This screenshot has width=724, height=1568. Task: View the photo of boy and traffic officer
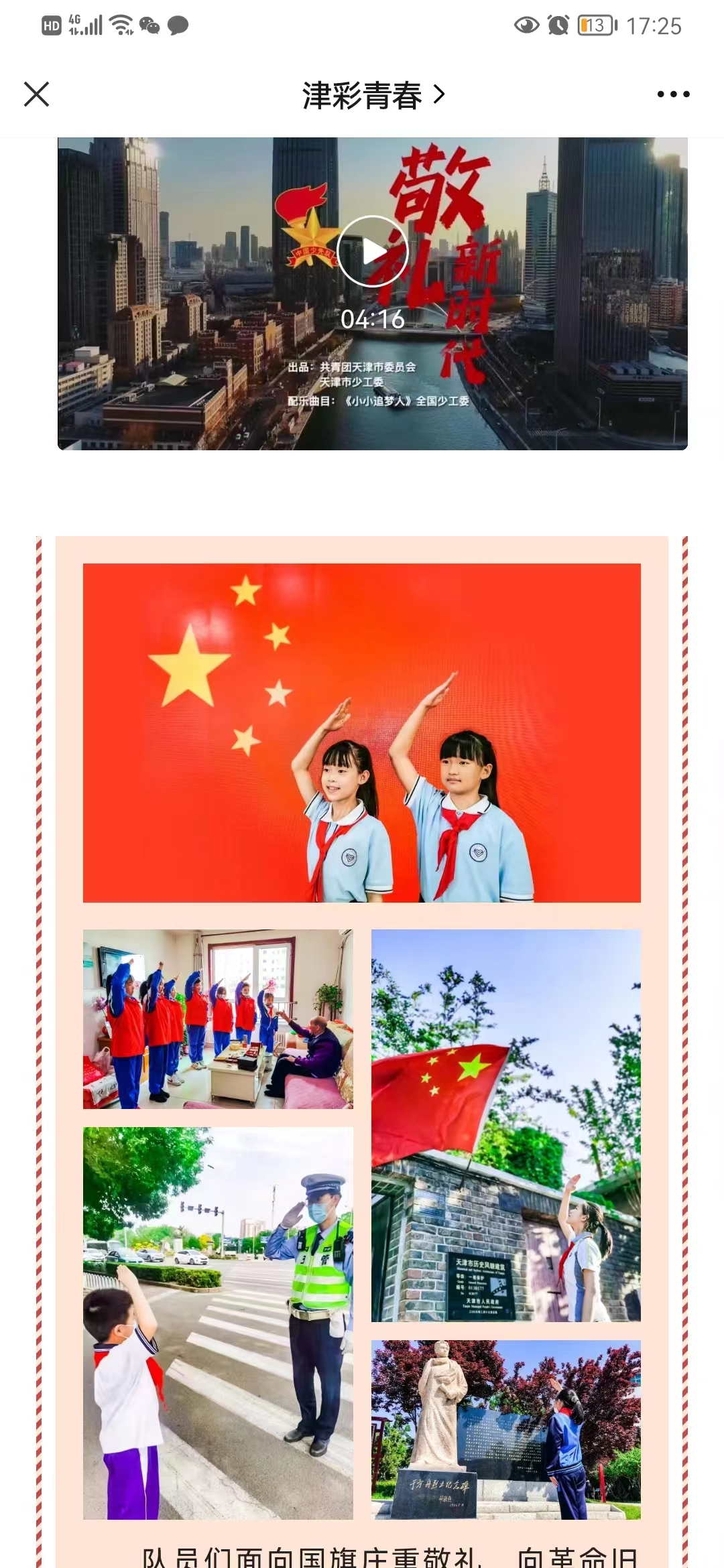click(218, 1323)
